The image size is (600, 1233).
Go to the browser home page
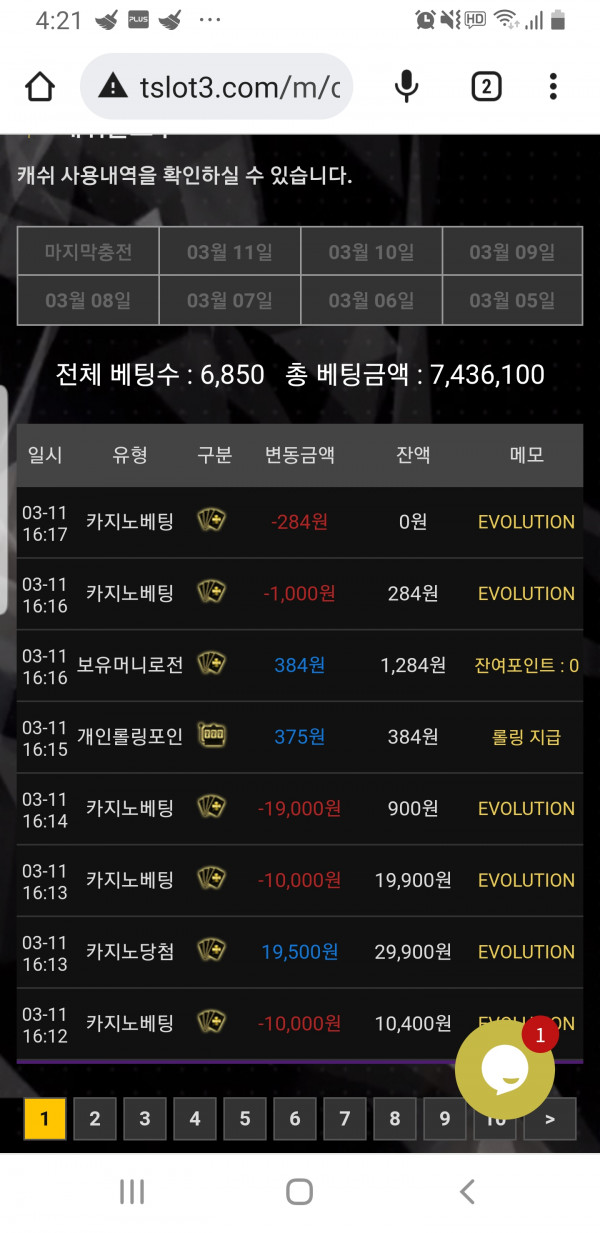point(40,87)
